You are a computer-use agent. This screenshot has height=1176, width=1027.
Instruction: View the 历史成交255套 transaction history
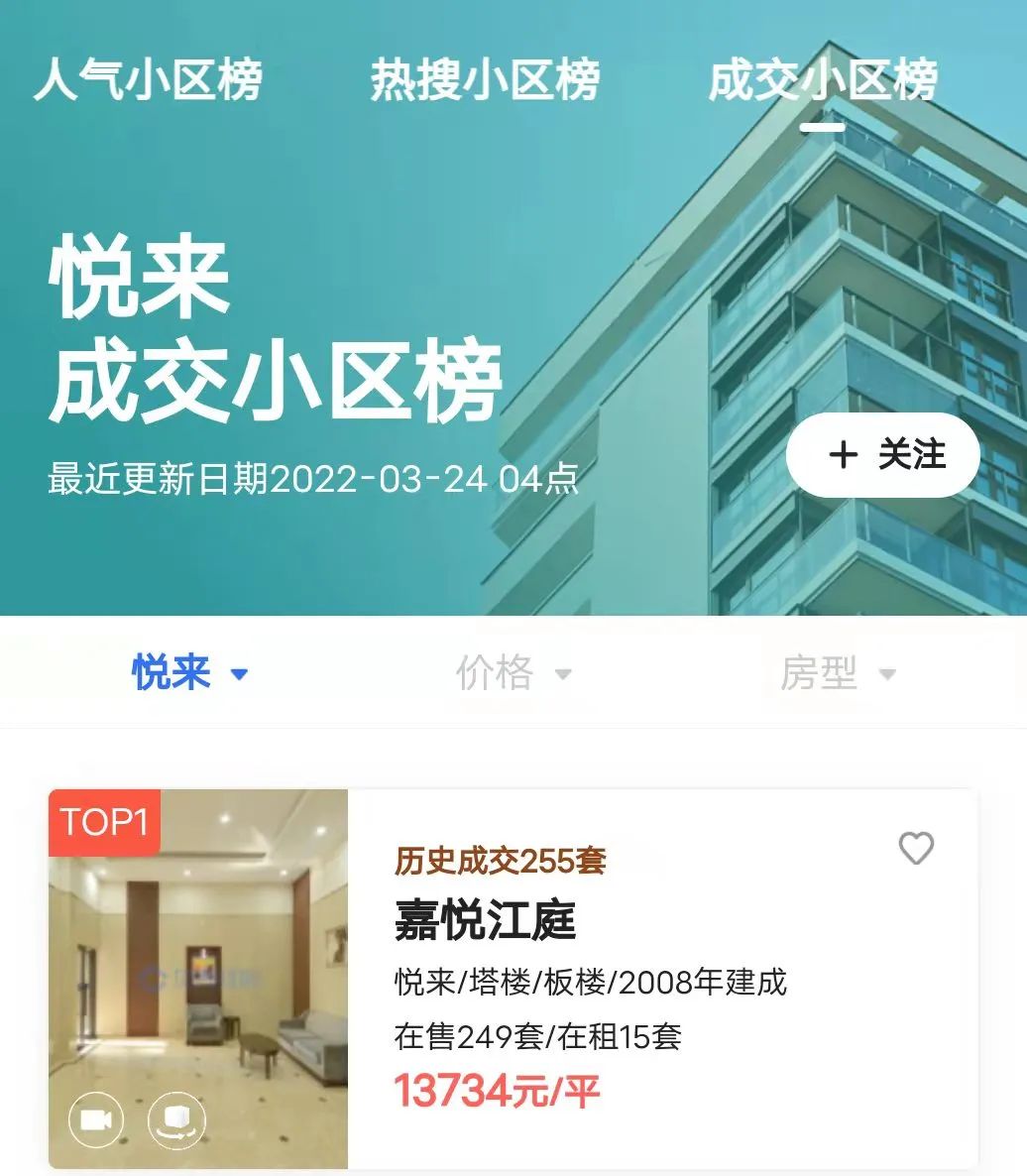(499, 861)
